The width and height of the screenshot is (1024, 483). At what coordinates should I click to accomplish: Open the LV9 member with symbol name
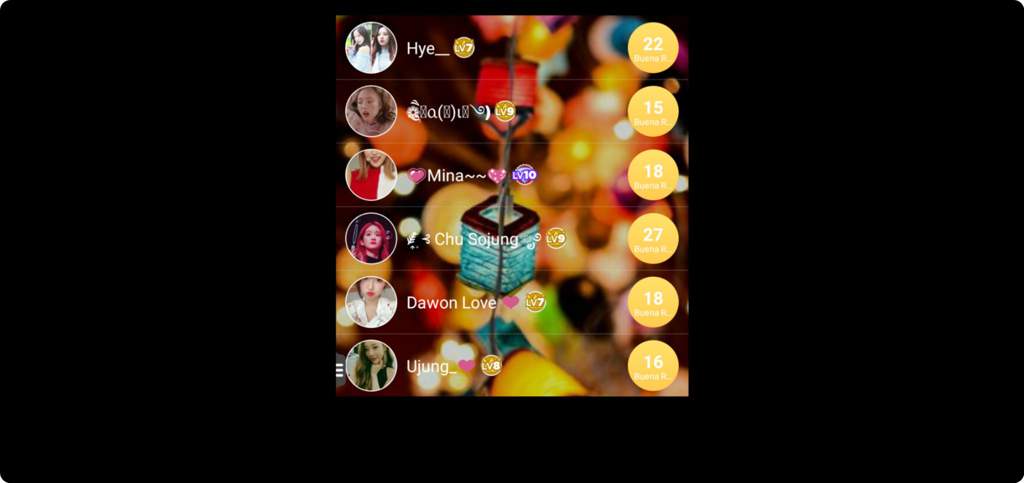(448, 111)
